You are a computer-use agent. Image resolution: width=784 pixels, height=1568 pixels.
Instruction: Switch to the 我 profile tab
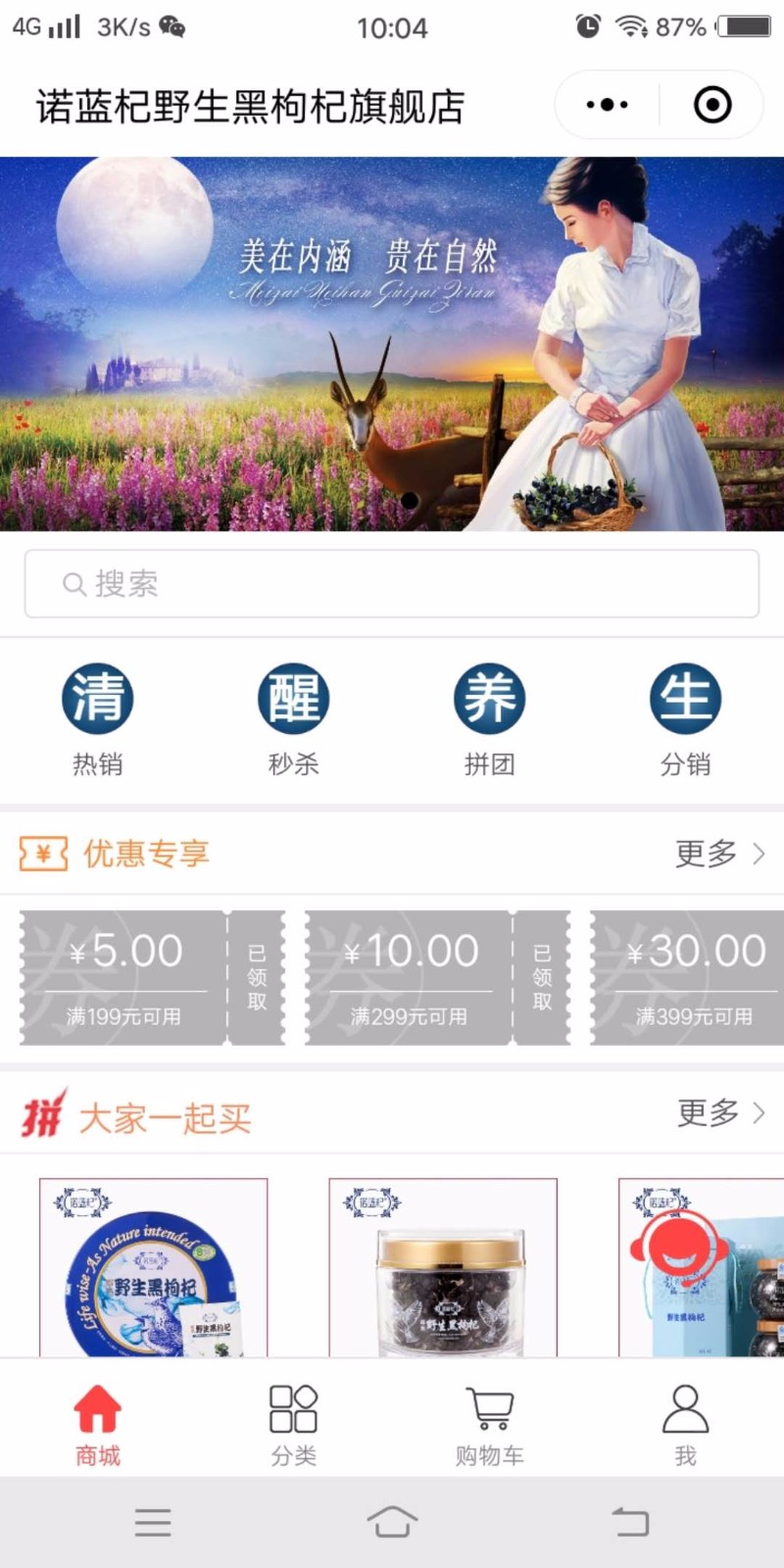686,1424
